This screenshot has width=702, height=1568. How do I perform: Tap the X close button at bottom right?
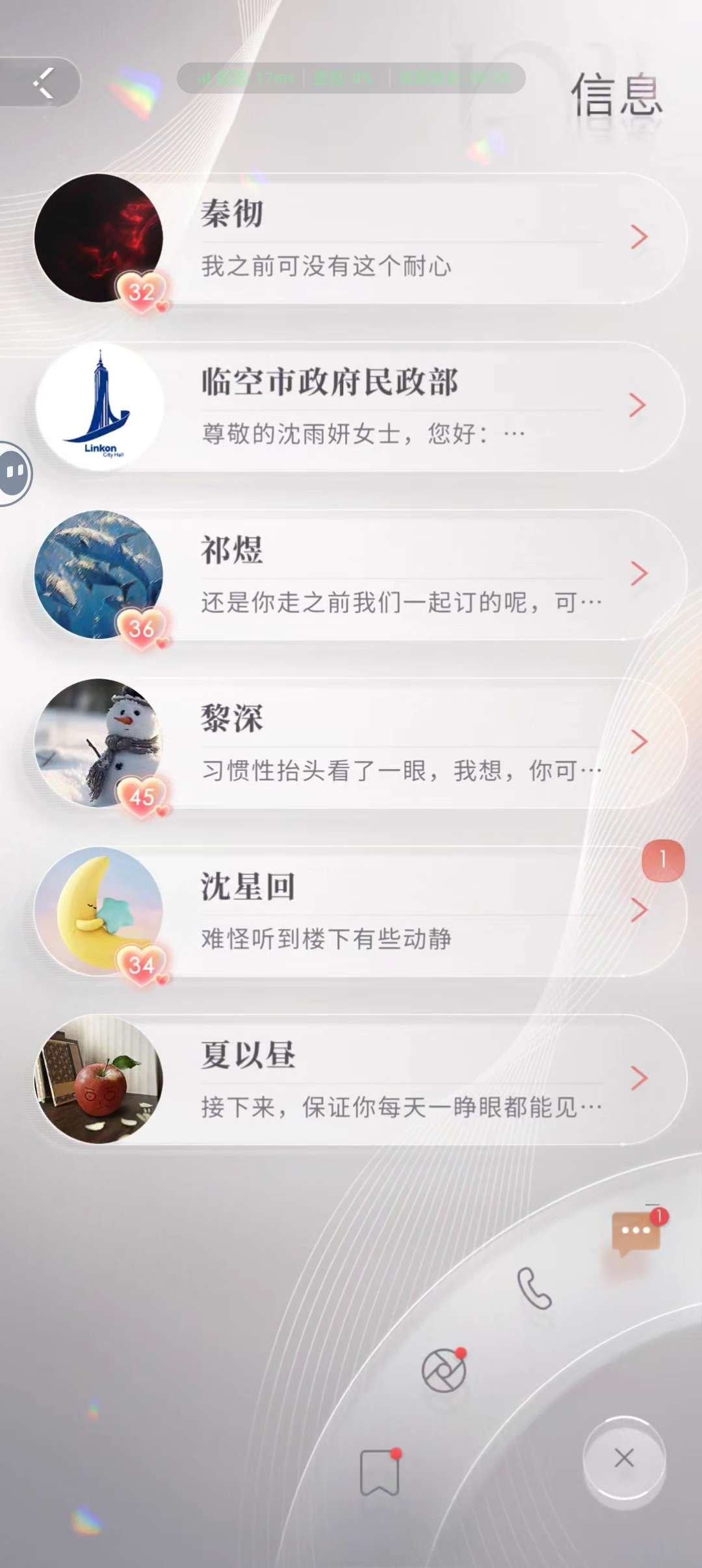(x=623, y=1457)
